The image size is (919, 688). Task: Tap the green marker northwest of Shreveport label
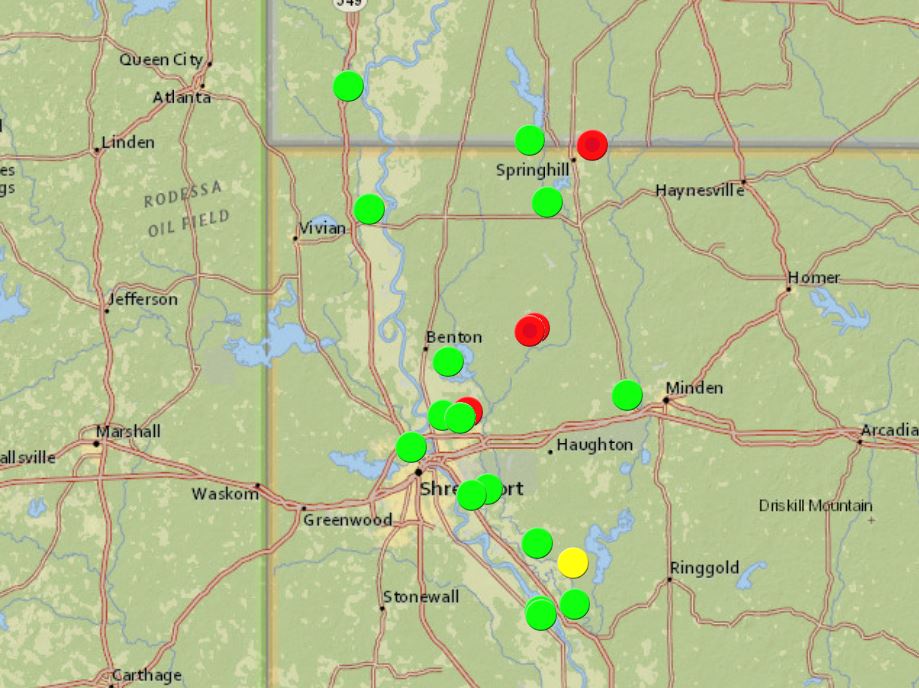point(411,447)
